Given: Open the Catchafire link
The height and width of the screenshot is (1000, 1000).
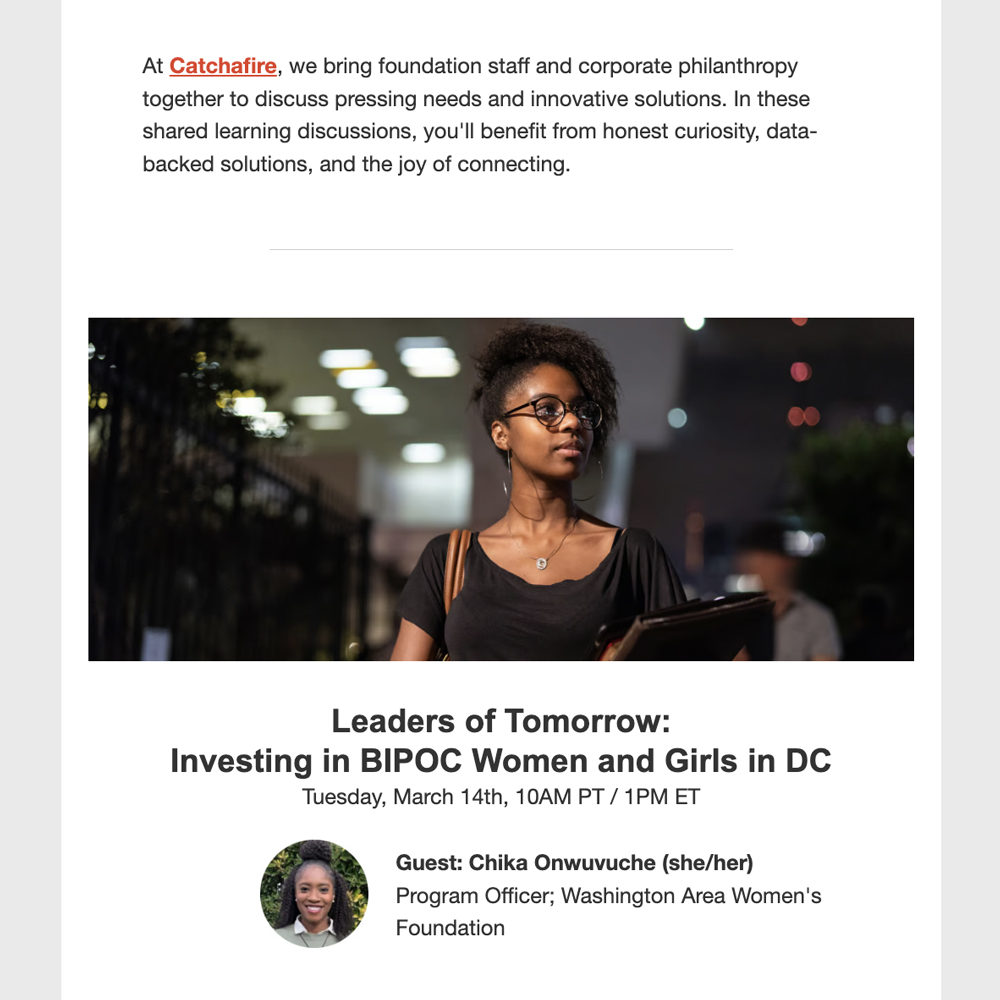Looking at the screenshot, I should (x=222, y=67).
